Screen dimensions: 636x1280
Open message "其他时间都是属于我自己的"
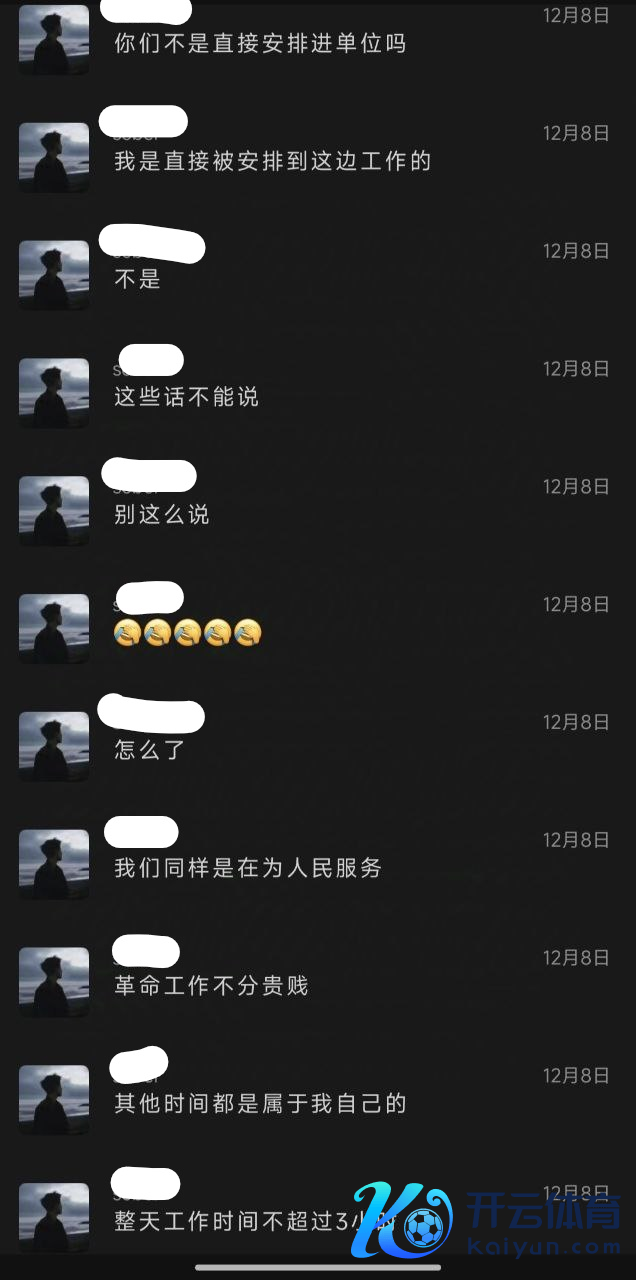[260, 1104]
